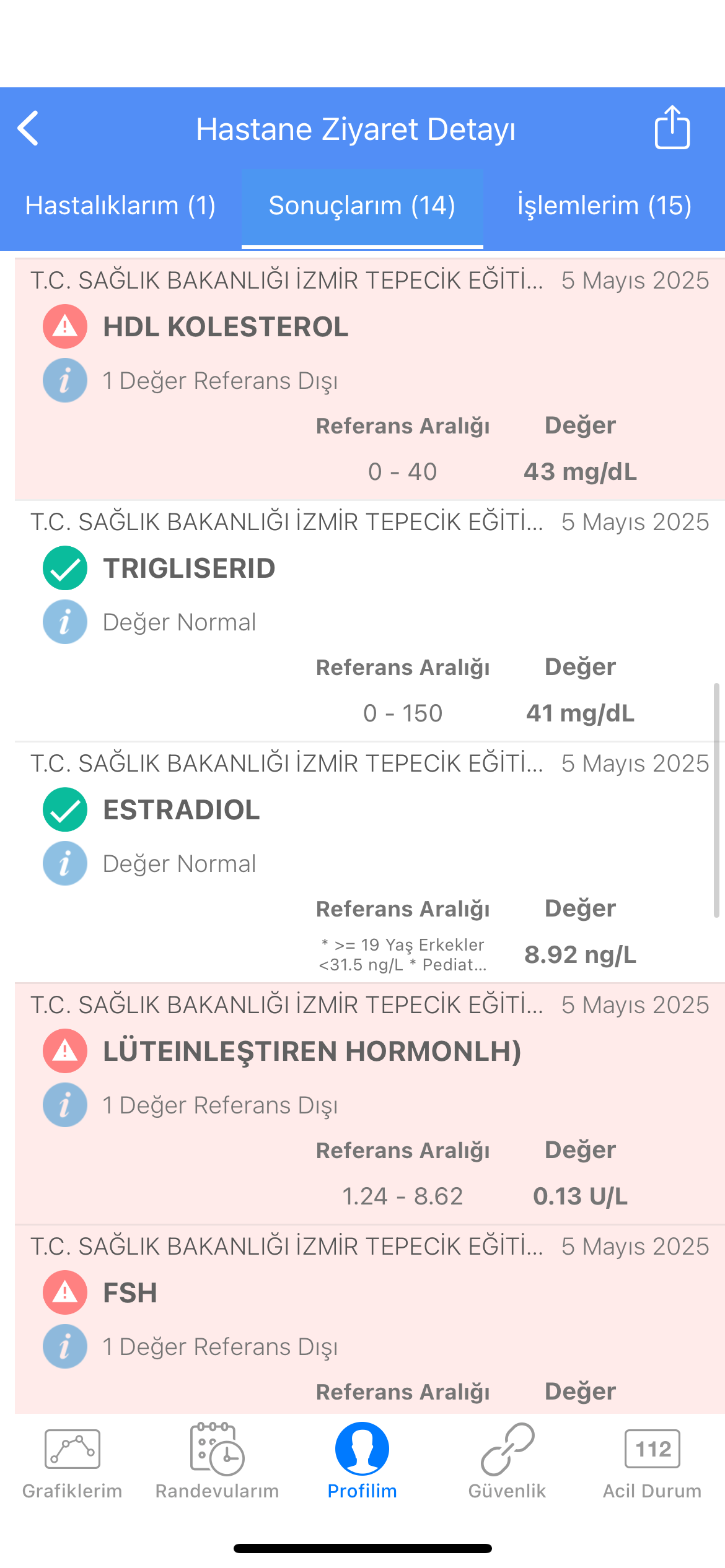Screen dimensions: 725x1568
Task: View info icon under HDL KOLESTEROL
Action: 65,380
